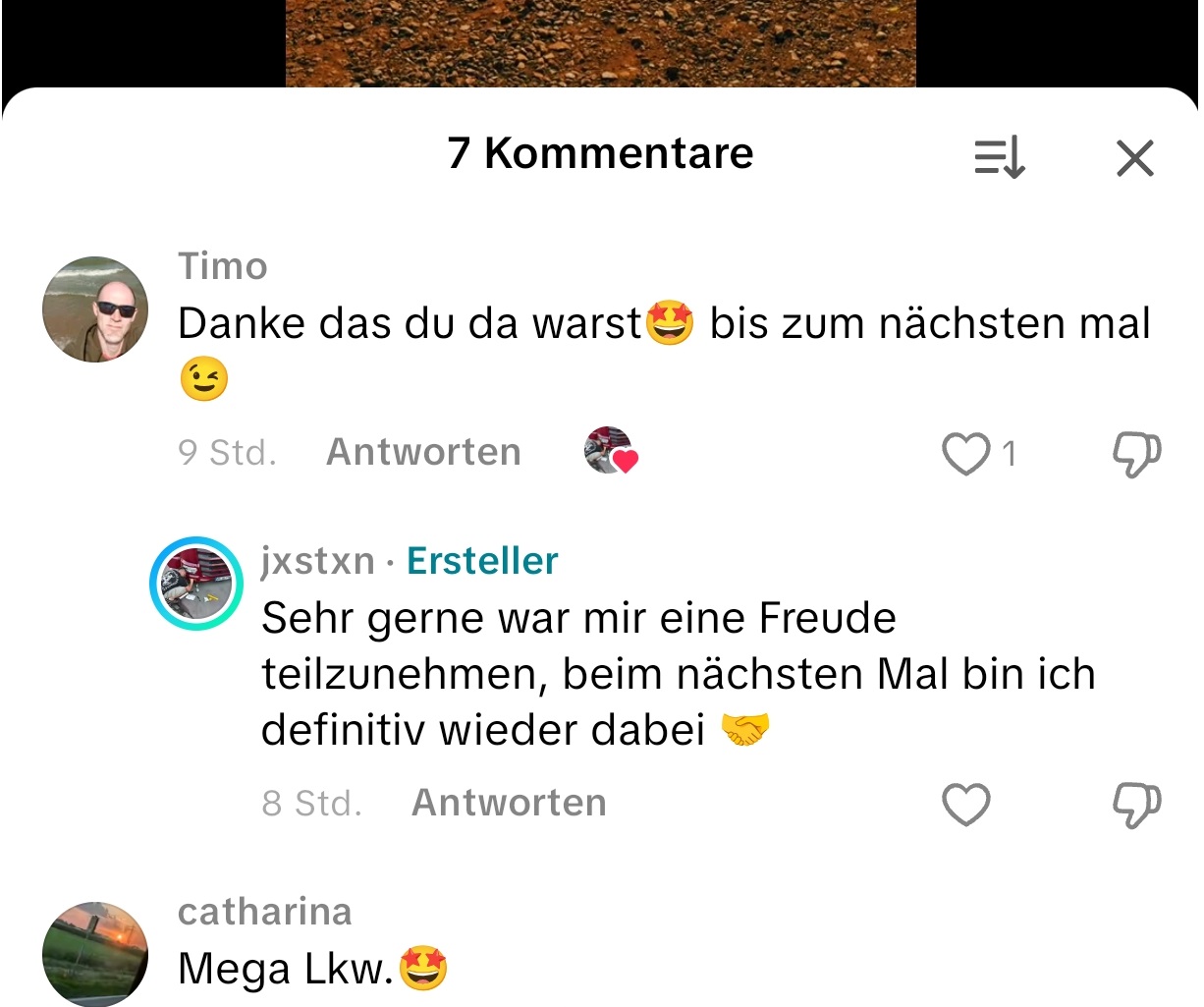This screenshot has width=1204, height=1007.
Task: View catharina's profile picture
Action: pos(95,954)
